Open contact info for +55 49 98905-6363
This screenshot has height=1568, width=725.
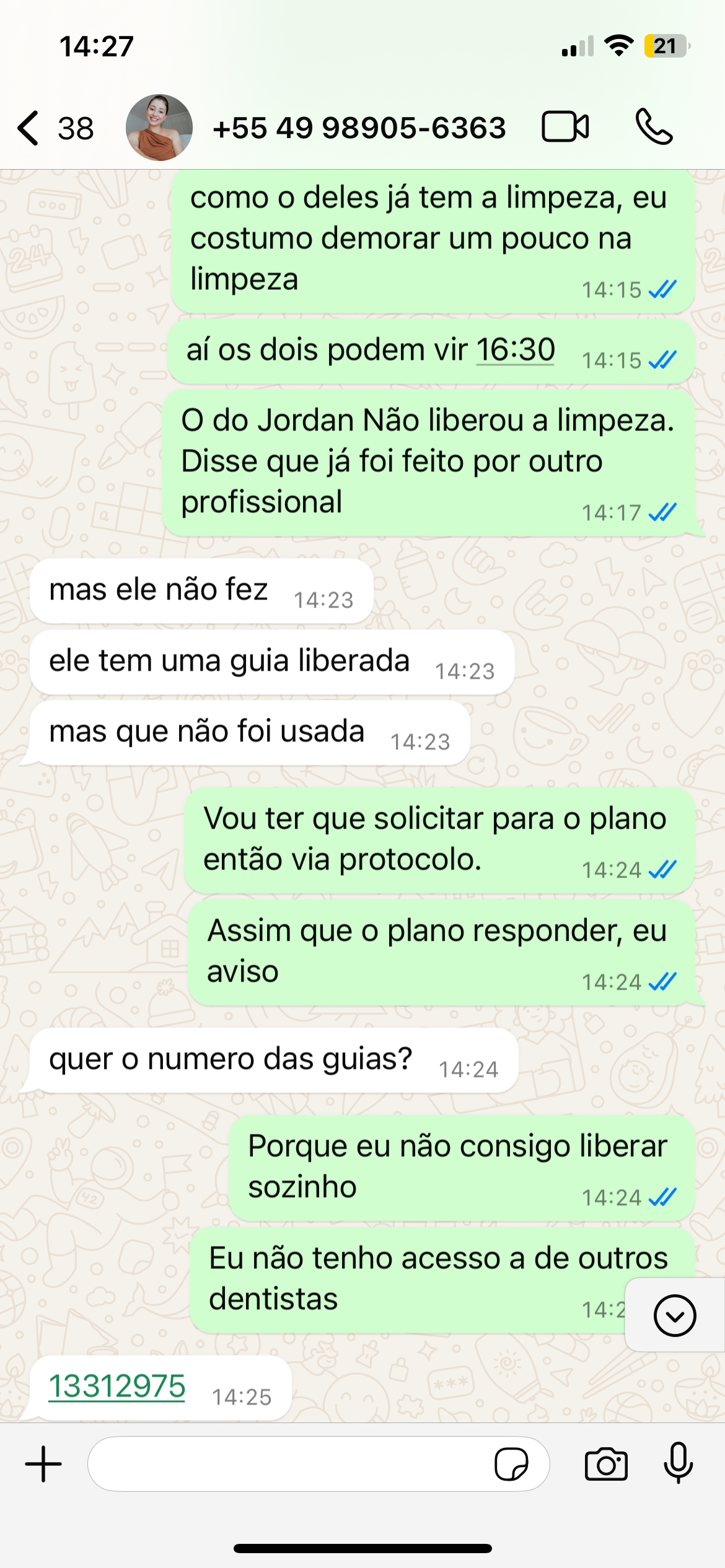click(359, 128)
